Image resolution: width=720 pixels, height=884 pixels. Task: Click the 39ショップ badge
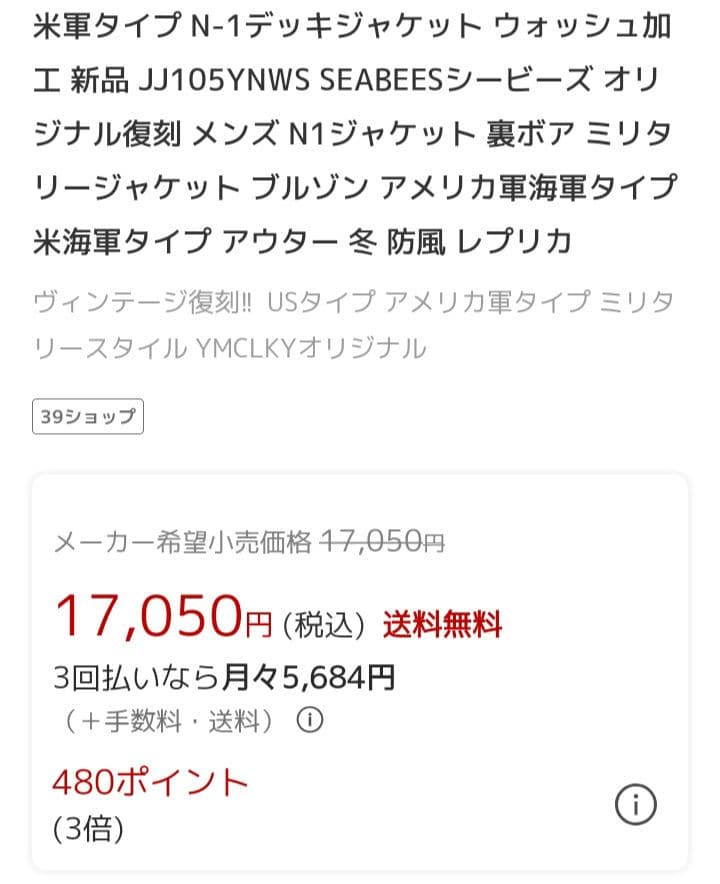(x=86, y=416)
